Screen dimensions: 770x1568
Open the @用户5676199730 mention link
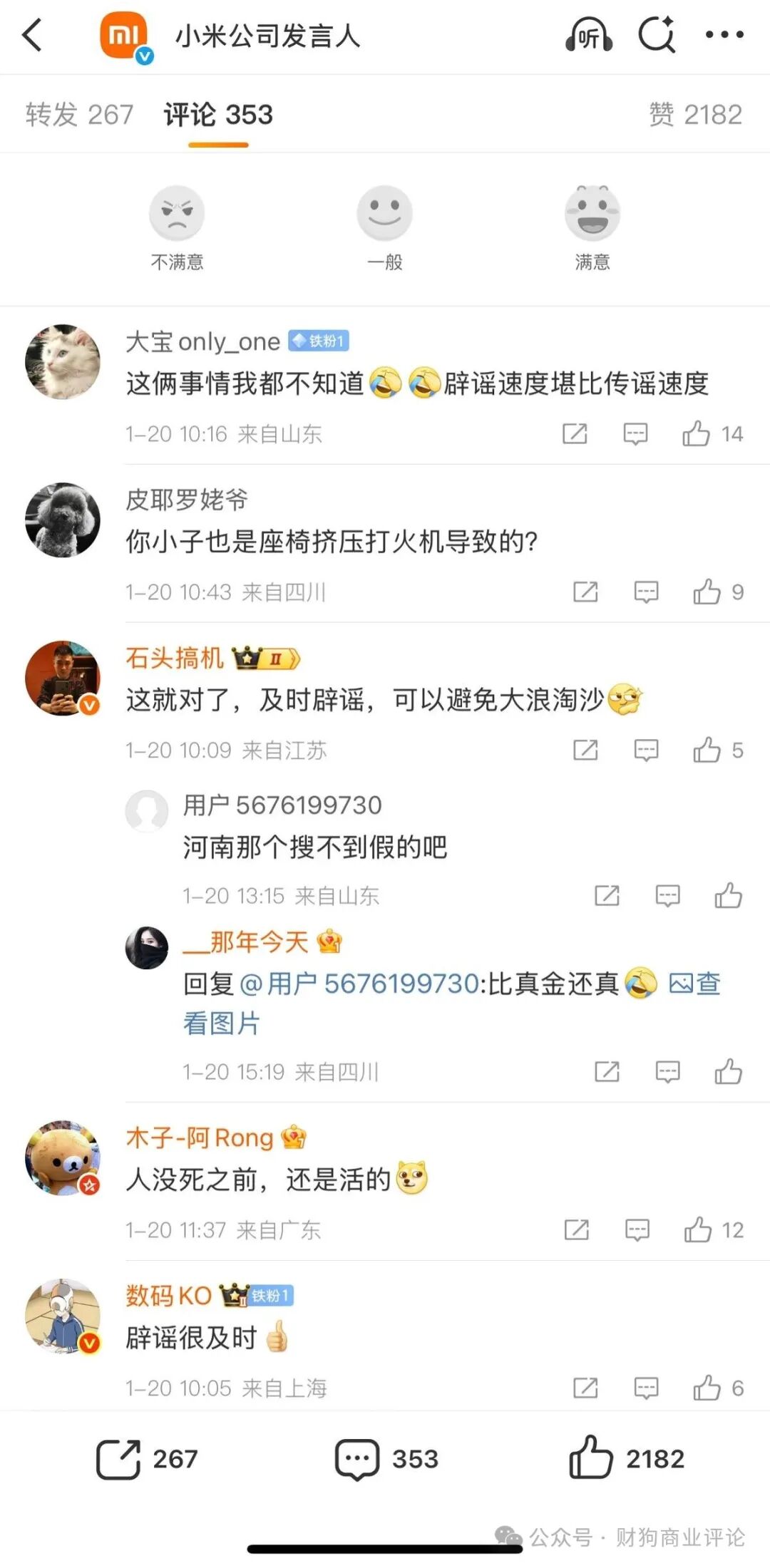tap(359, 984)
